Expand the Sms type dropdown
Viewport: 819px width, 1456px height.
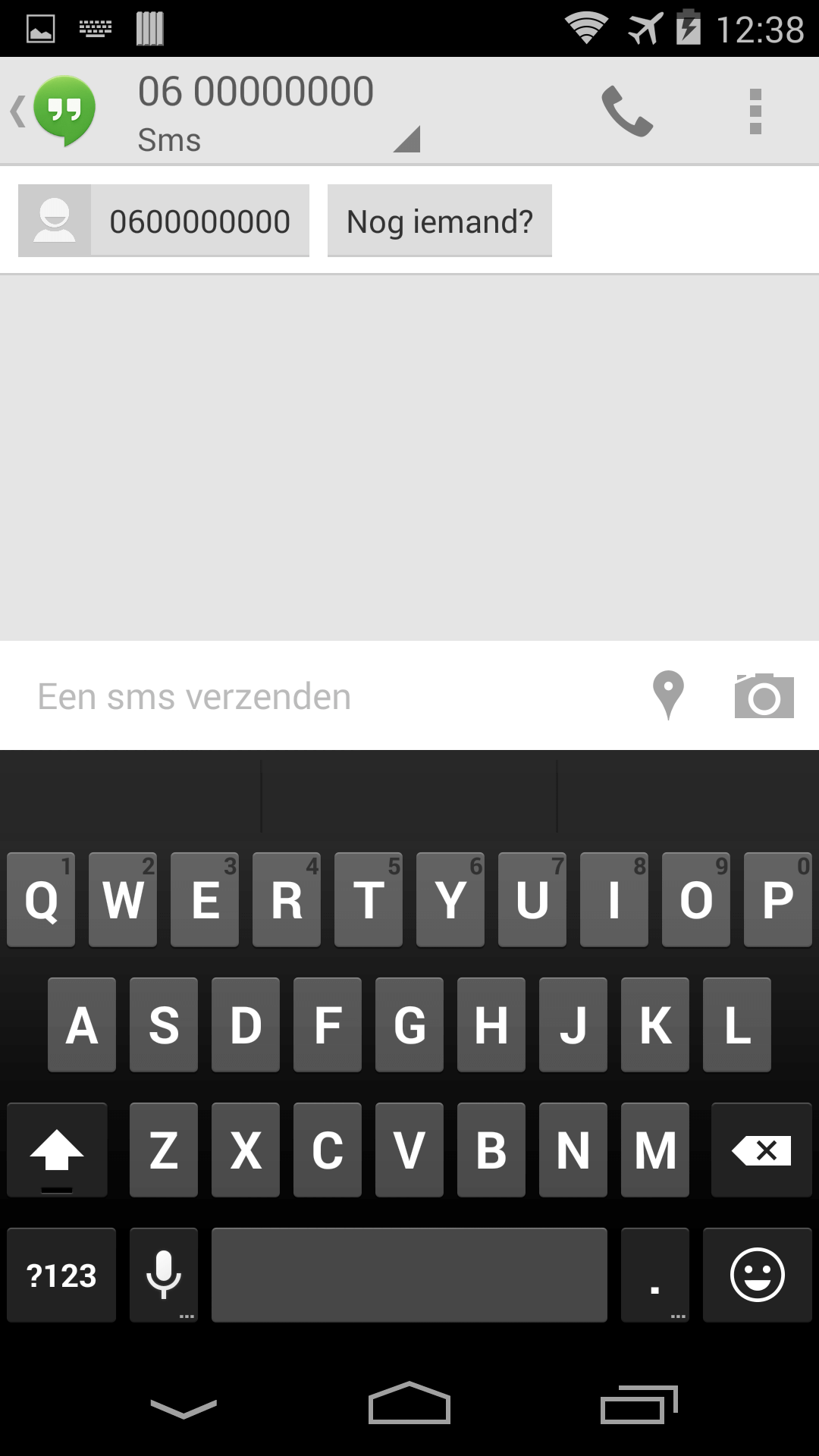(x=406, y=140)
